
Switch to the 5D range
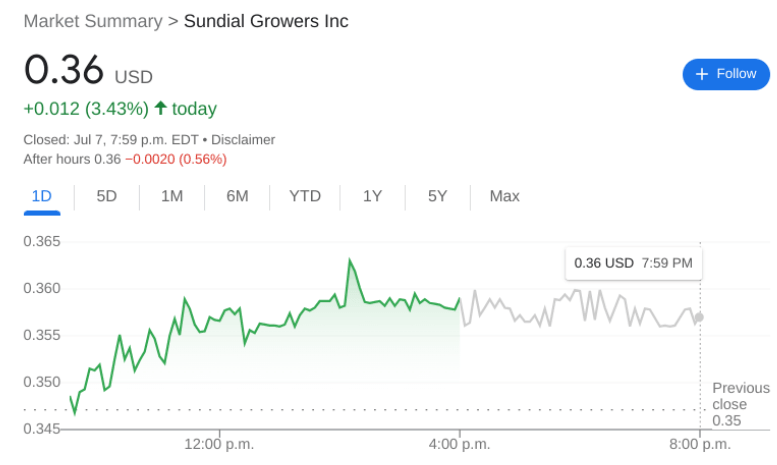tap(107, 196)
